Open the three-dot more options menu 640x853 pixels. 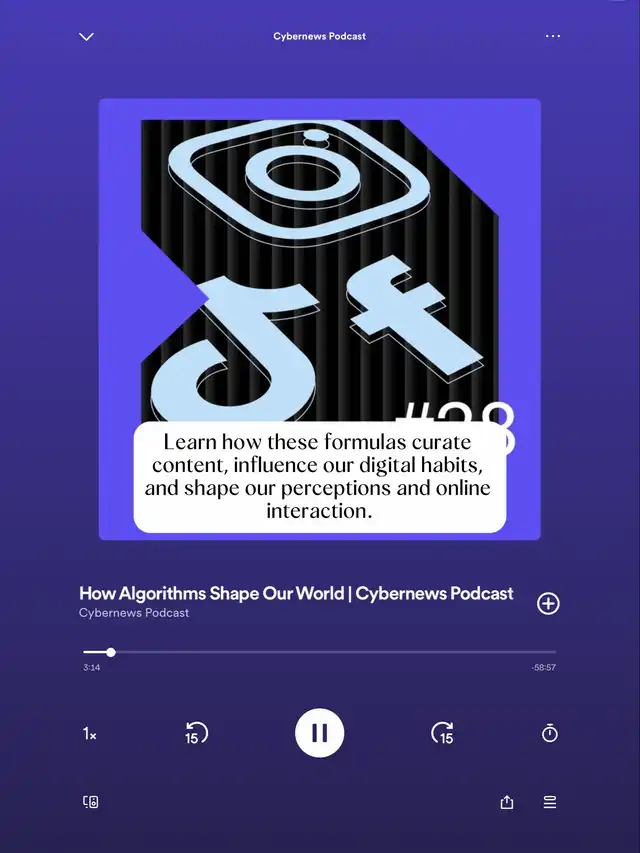pos(552,36)
